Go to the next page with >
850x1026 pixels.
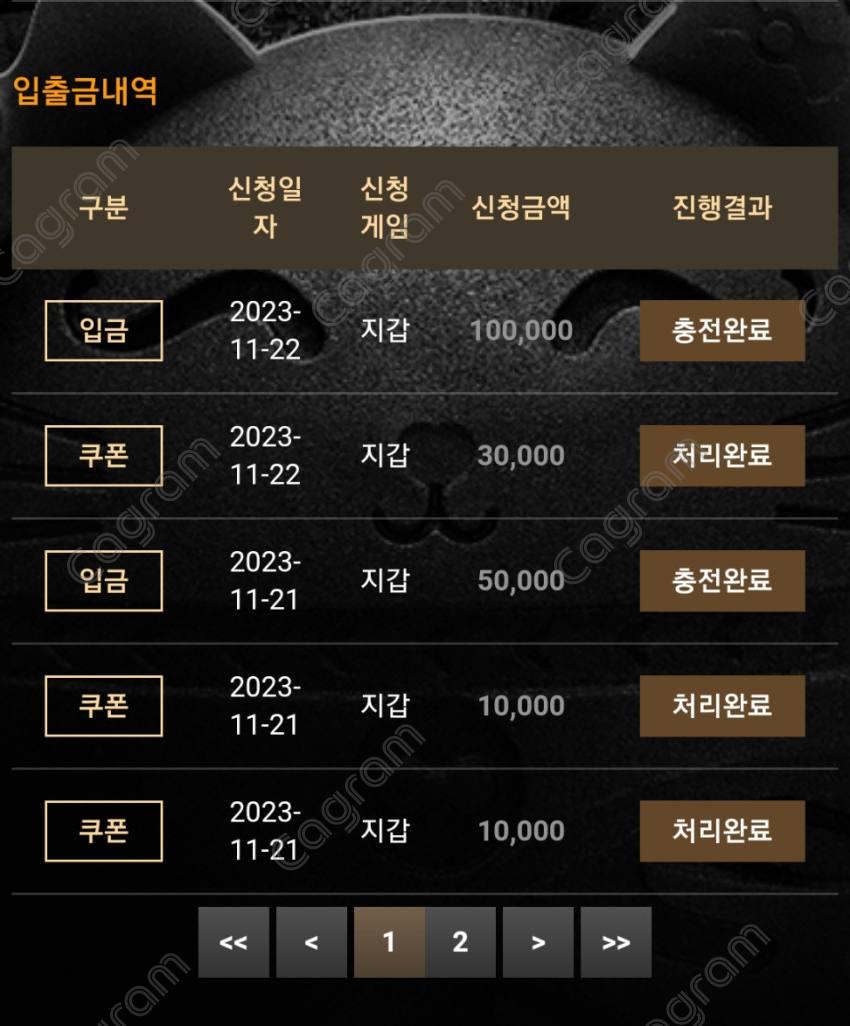click(538, 942)
